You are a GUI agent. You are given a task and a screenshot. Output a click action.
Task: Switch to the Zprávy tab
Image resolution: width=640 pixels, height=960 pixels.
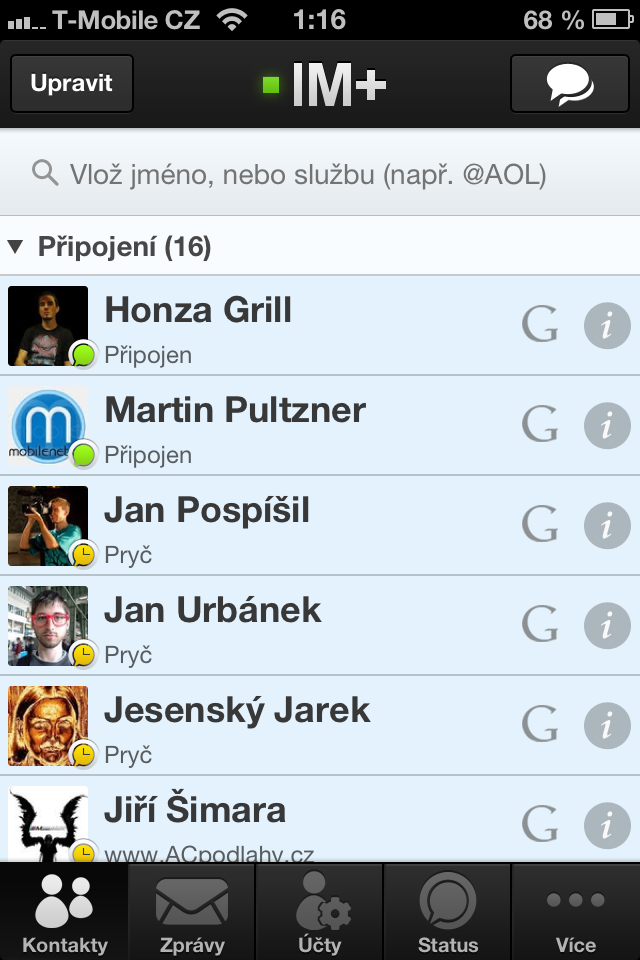tap(192, 912)
